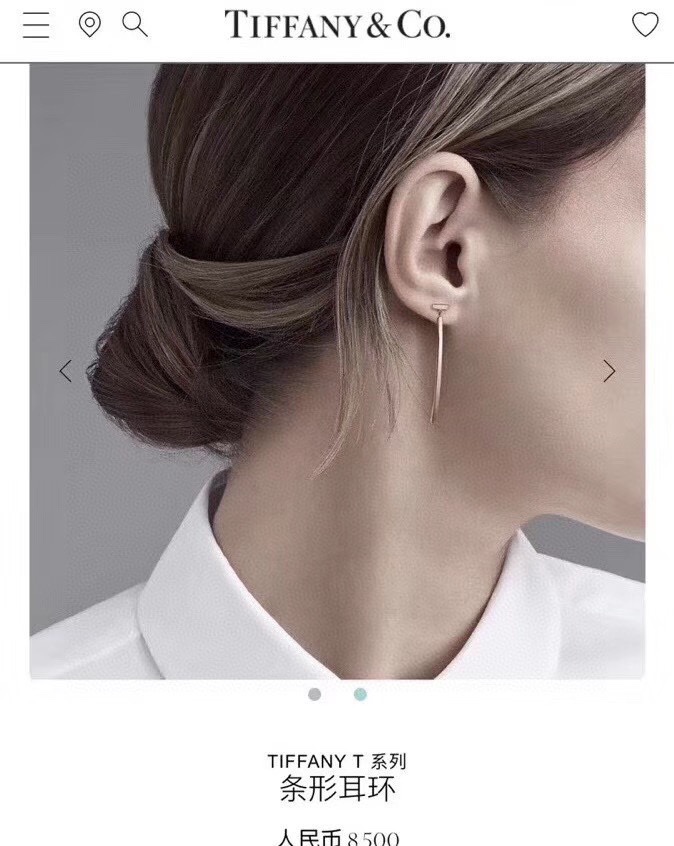
Task: Show the previous product image
Action: [x=66, y=371]
